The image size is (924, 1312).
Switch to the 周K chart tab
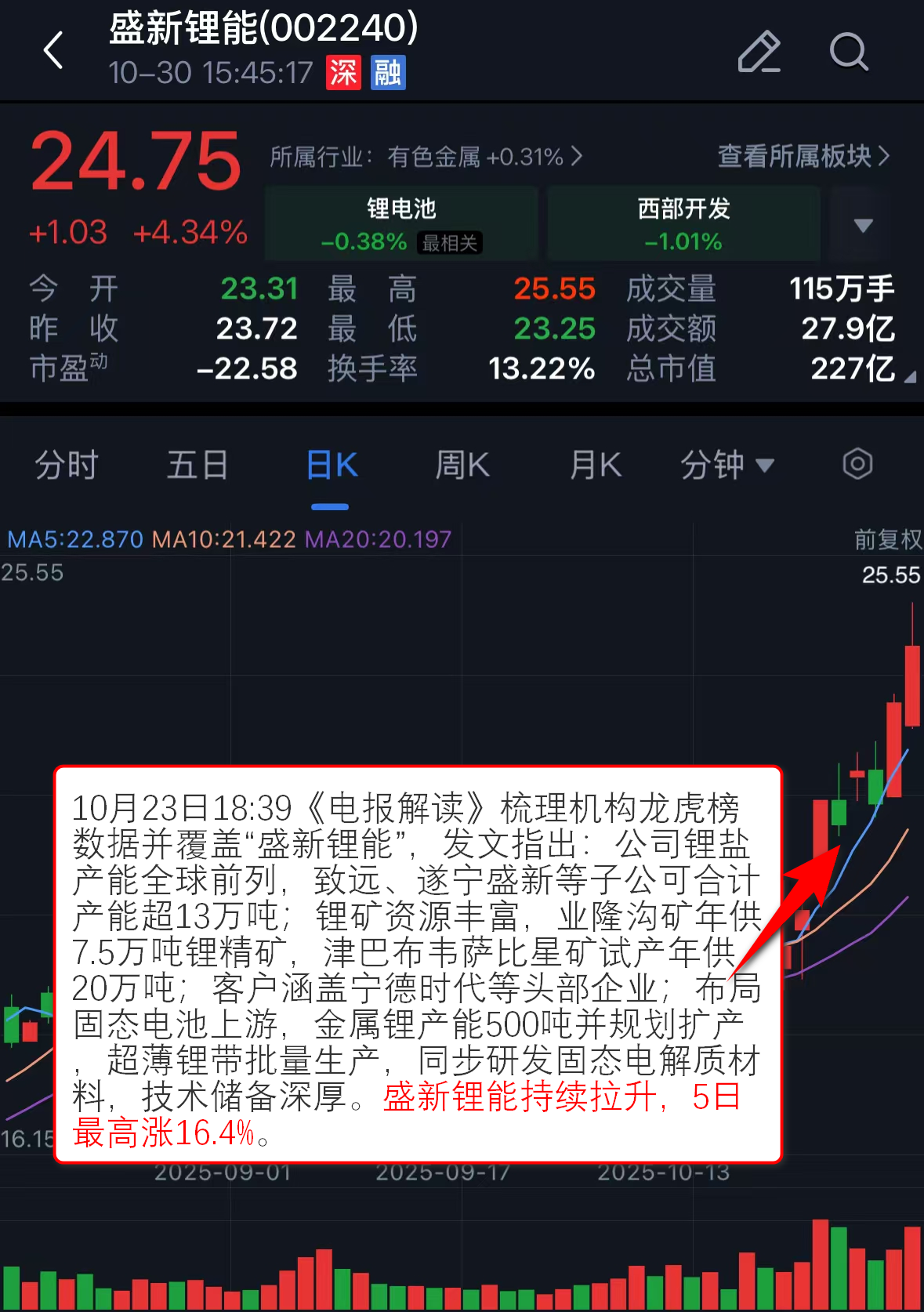462,465
